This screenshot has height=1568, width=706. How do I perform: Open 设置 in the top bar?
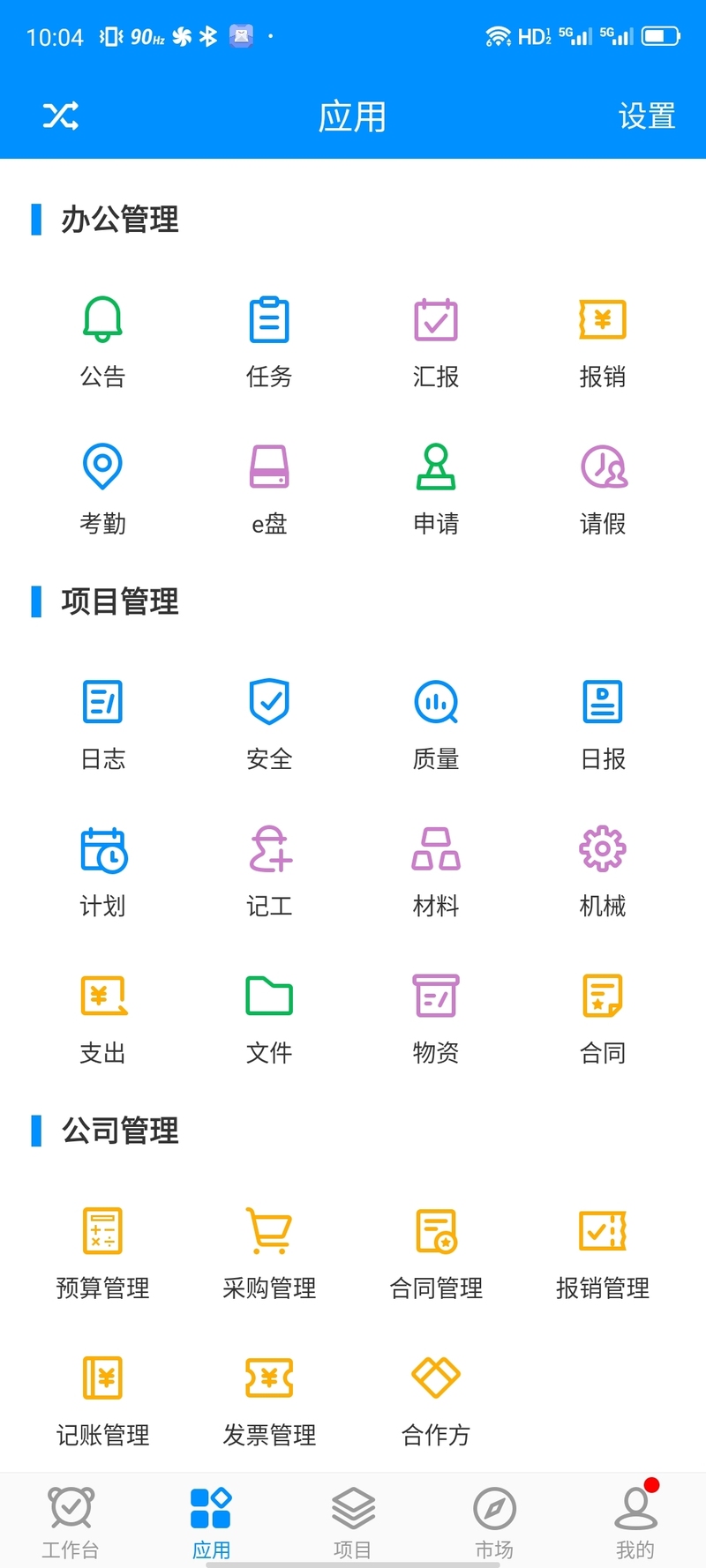coord(647,116)
